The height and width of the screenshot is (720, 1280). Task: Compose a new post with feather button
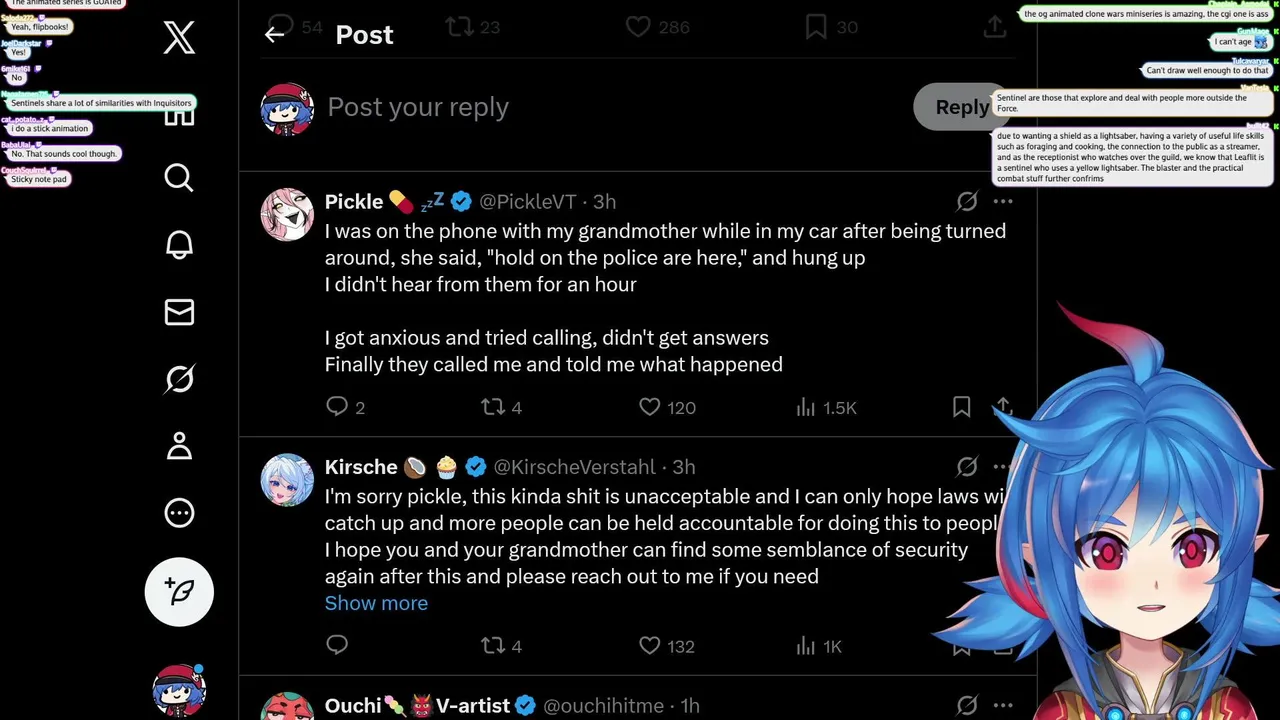point(179,592)
